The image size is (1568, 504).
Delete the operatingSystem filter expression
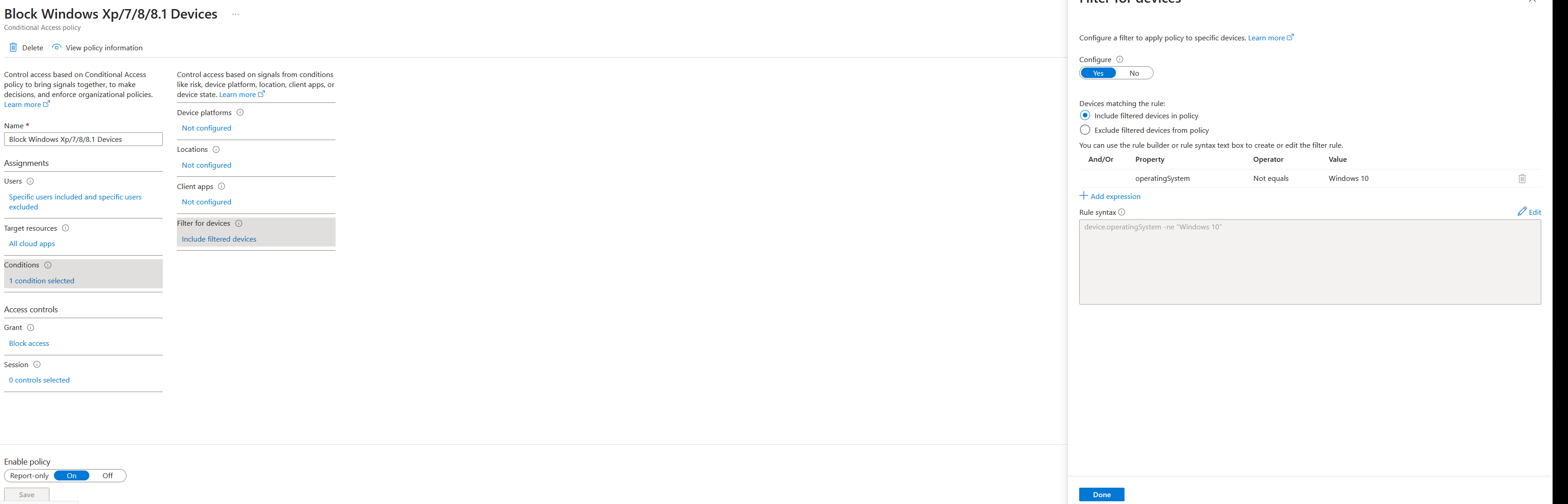[x=1522, y=178]
